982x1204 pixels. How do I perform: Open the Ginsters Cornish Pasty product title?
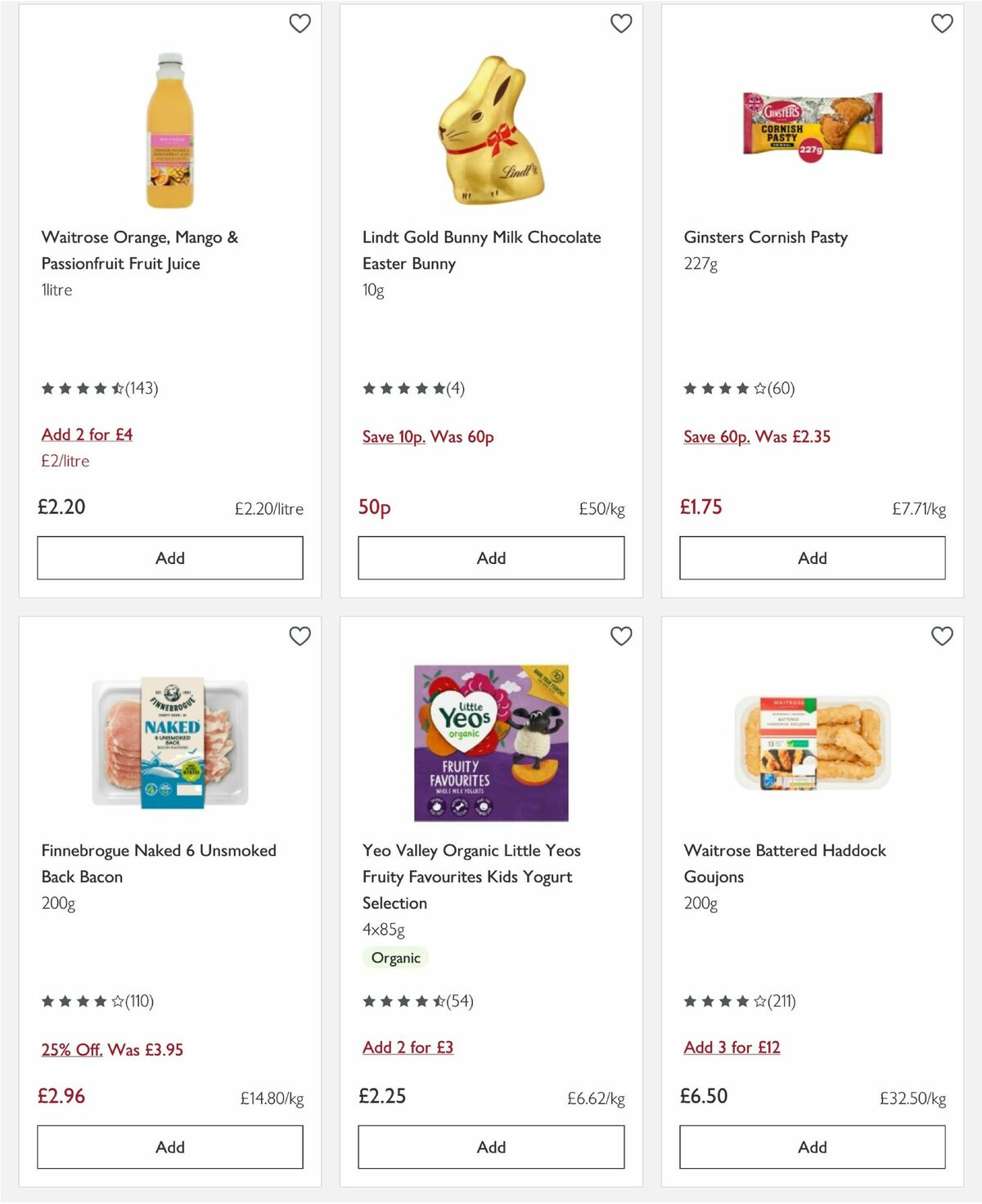[x=766, y=237]
